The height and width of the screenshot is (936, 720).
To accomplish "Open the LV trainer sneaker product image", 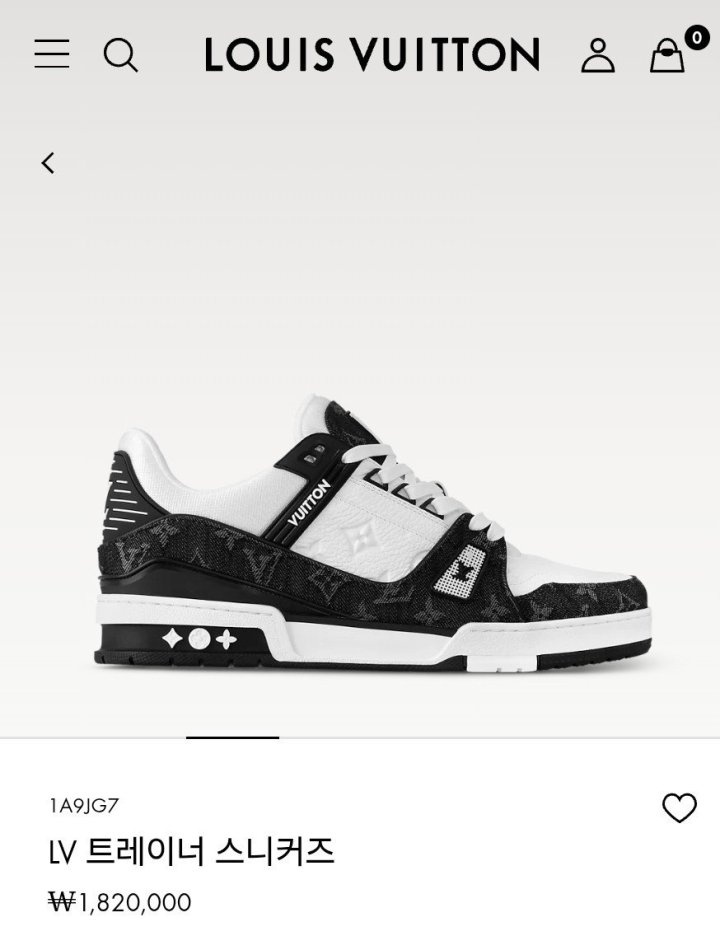I will pyautogui.click(x=378, y=540).
